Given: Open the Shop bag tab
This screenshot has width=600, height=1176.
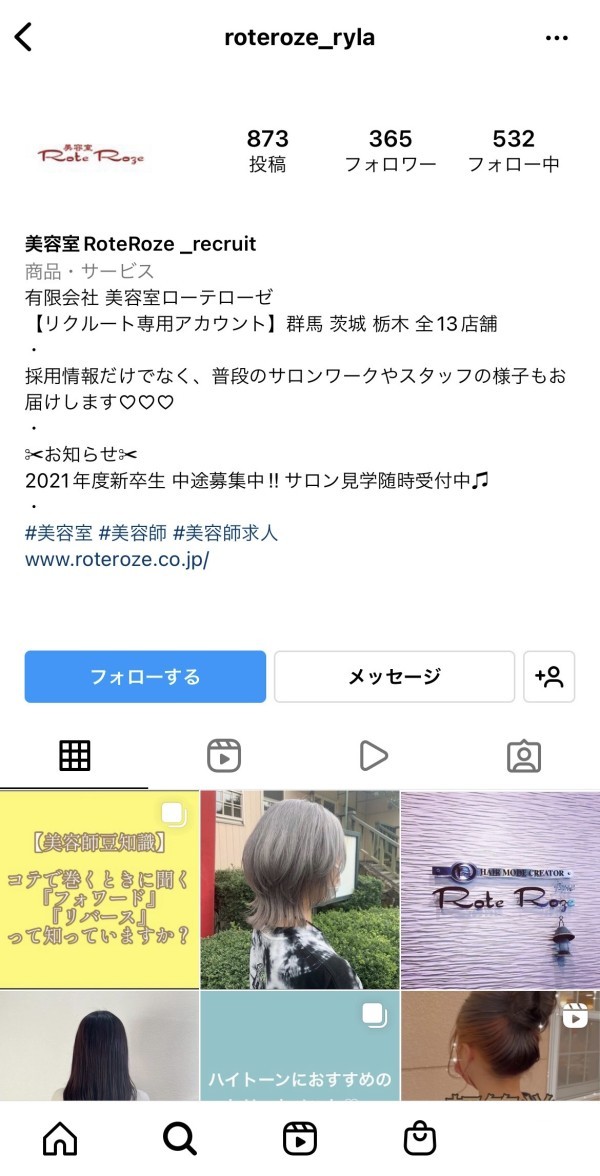Looking at the screenshot, I should (x=419, y=1138).
